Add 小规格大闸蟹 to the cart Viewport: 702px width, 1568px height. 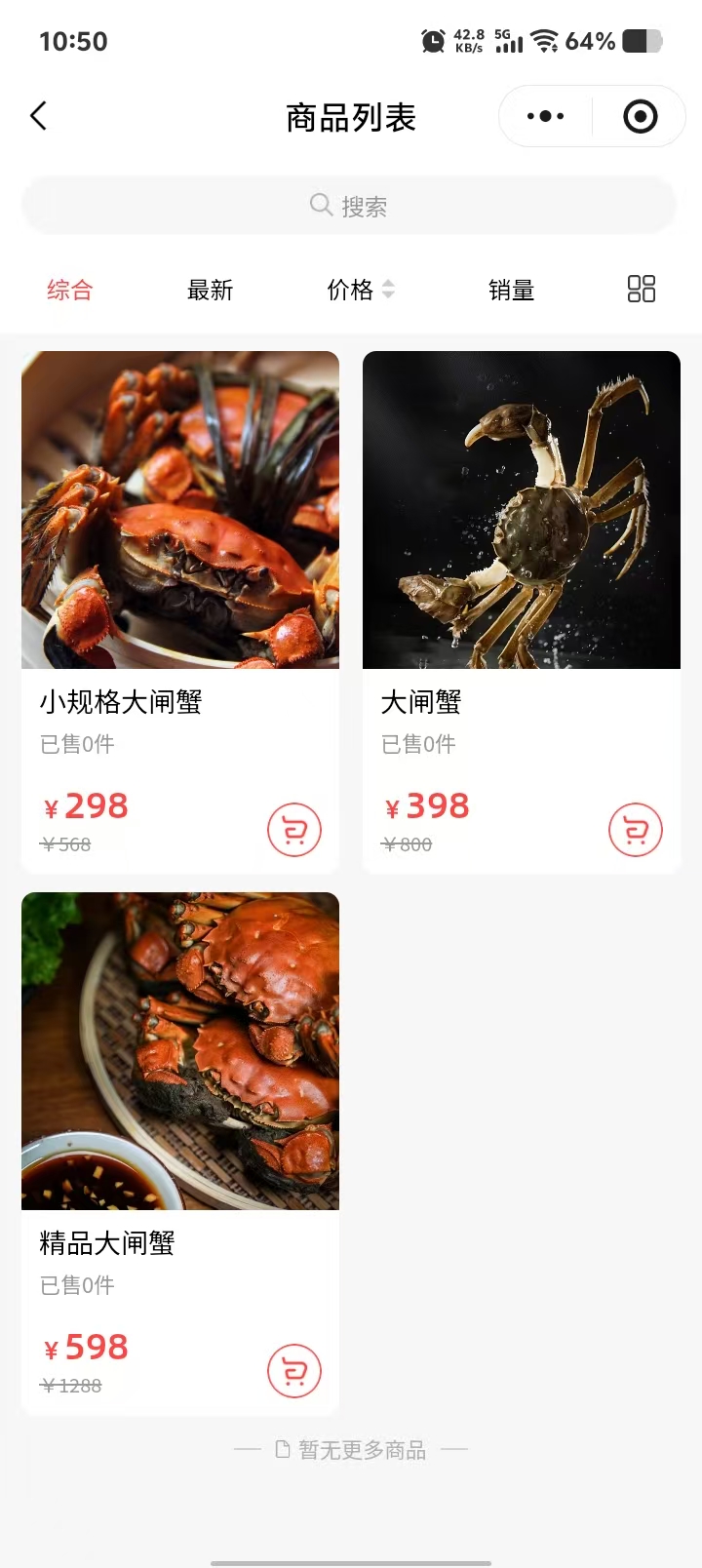293,830
